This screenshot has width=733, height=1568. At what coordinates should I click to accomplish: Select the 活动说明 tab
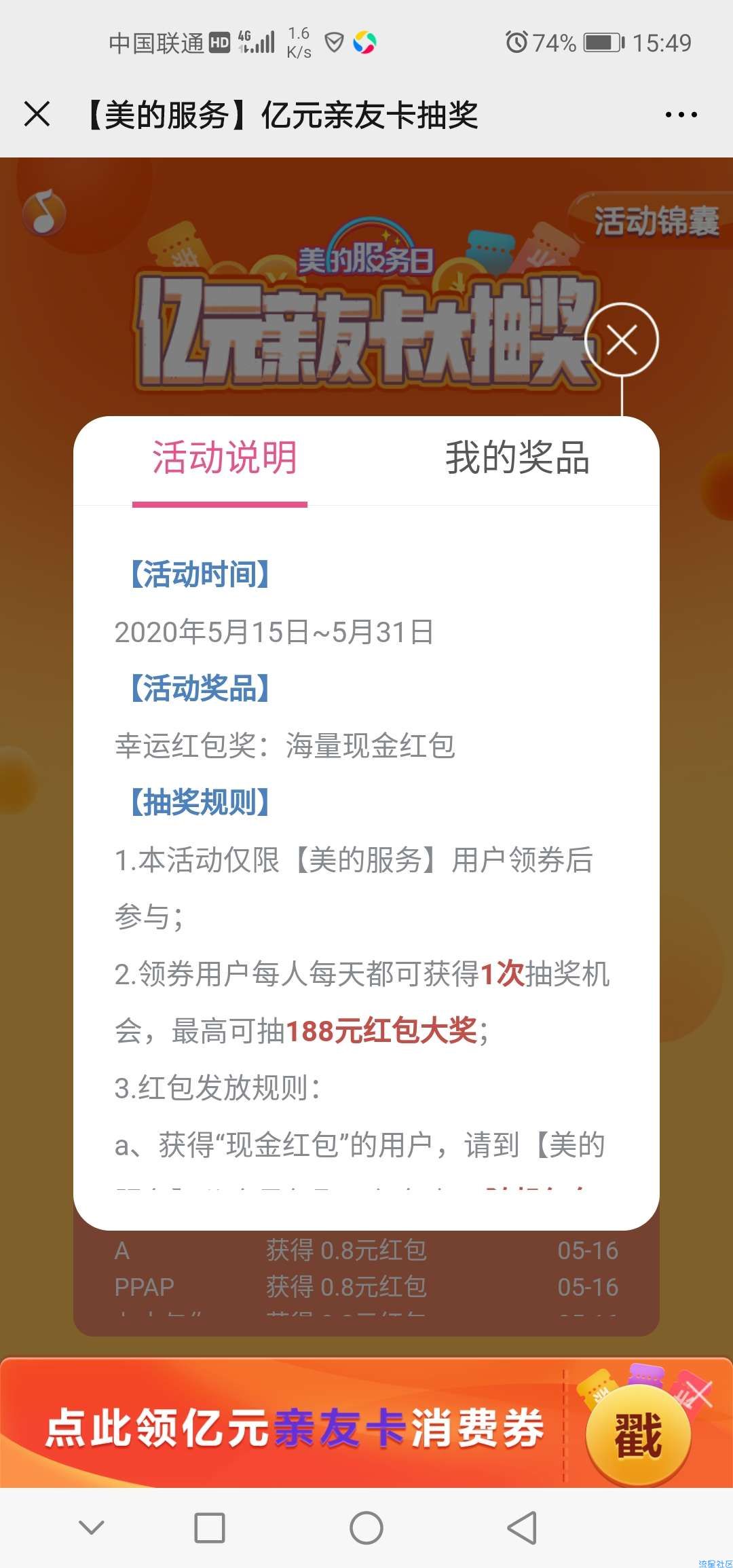pos(224,458)
